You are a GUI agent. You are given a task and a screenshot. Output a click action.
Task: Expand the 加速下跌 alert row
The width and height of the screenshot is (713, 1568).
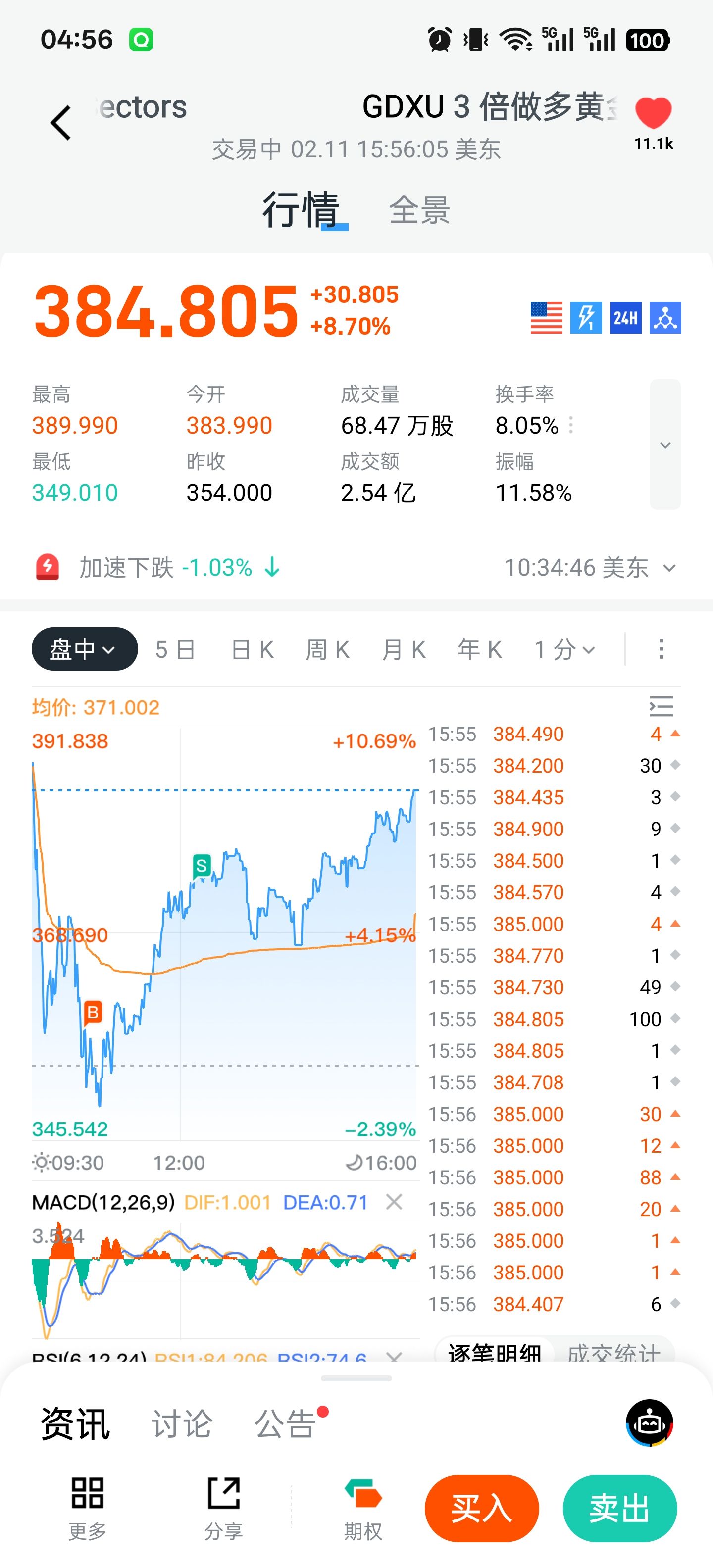click(x=669, y=568)
